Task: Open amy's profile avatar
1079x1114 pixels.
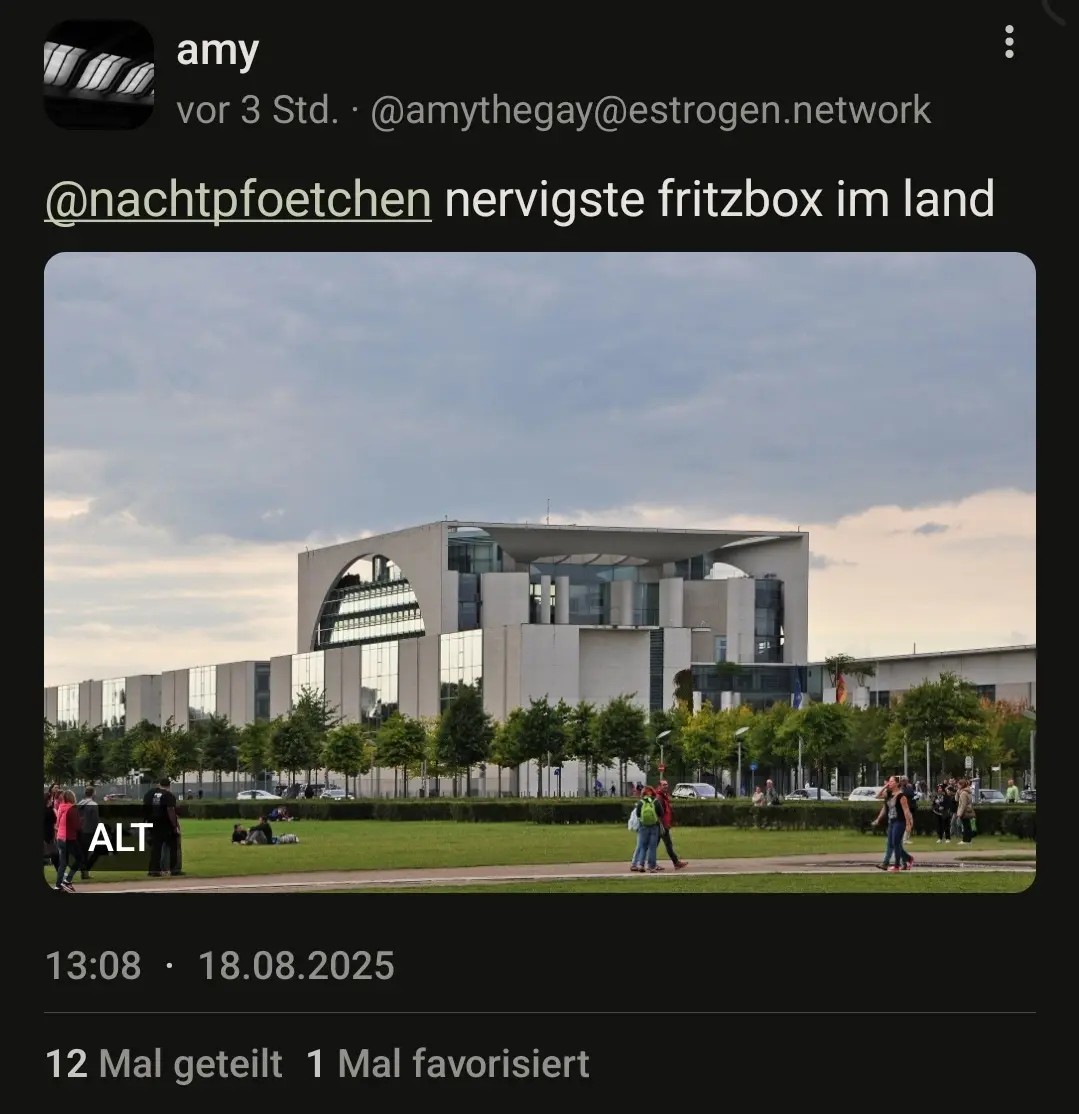Action: tap(99, 75)
